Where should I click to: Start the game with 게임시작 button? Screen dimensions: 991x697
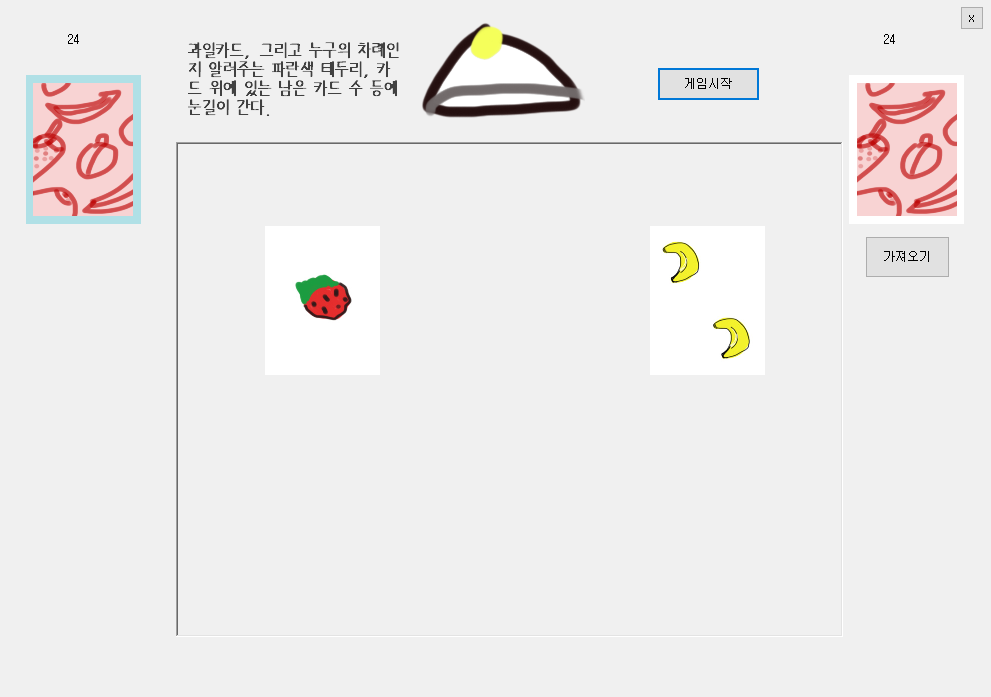[x=708, y=84]
